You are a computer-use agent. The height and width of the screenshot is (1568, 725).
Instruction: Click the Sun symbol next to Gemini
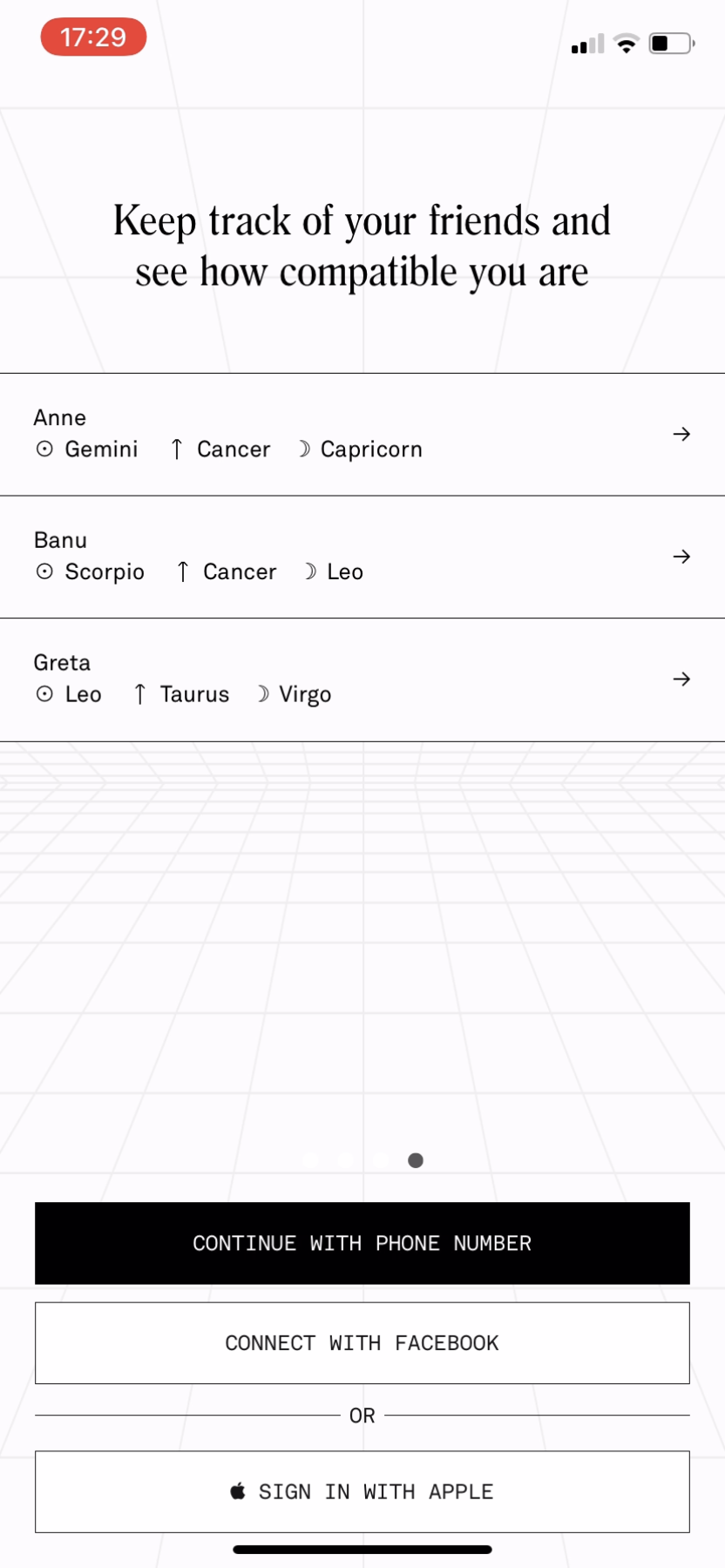[x=46, y=449]
